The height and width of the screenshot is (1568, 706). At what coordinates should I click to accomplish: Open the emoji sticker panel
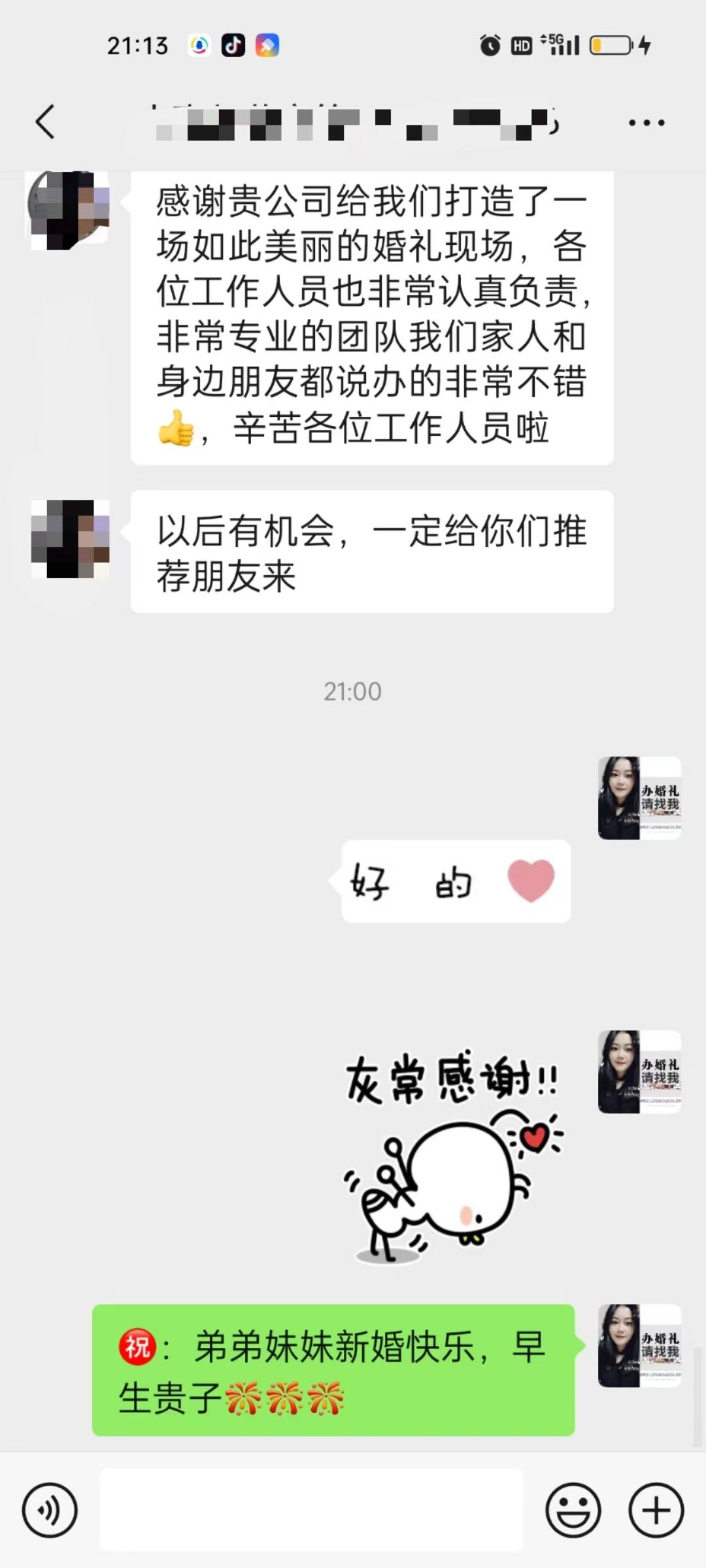(x=573, y=1510)
